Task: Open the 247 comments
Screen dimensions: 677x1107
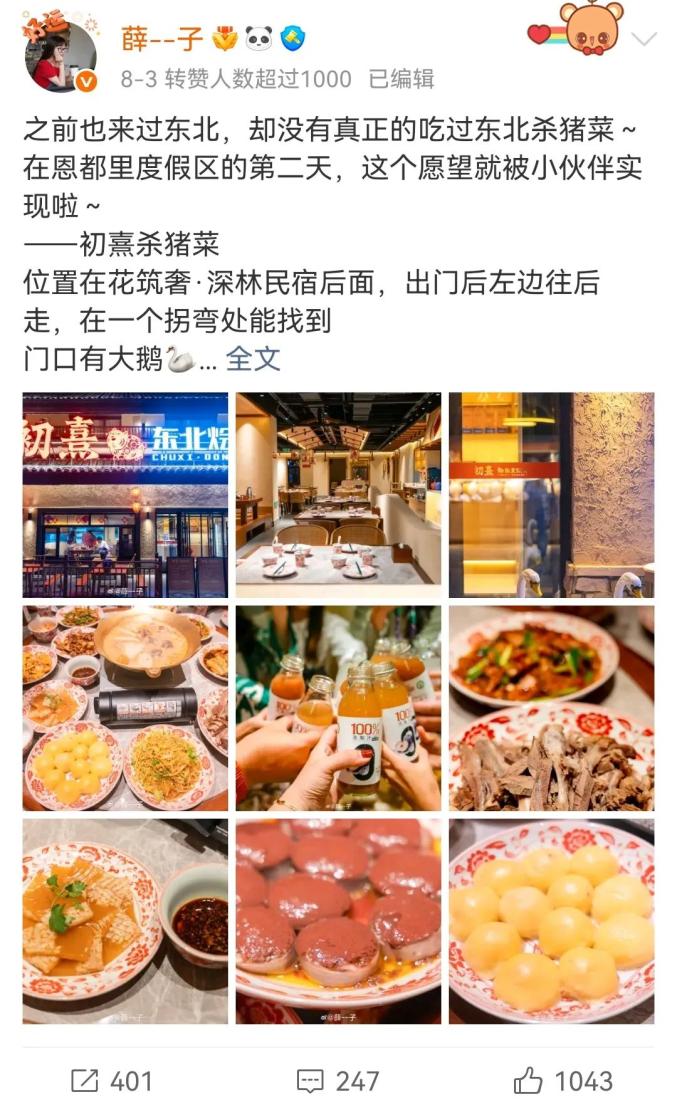Action: pos(338,1081)
